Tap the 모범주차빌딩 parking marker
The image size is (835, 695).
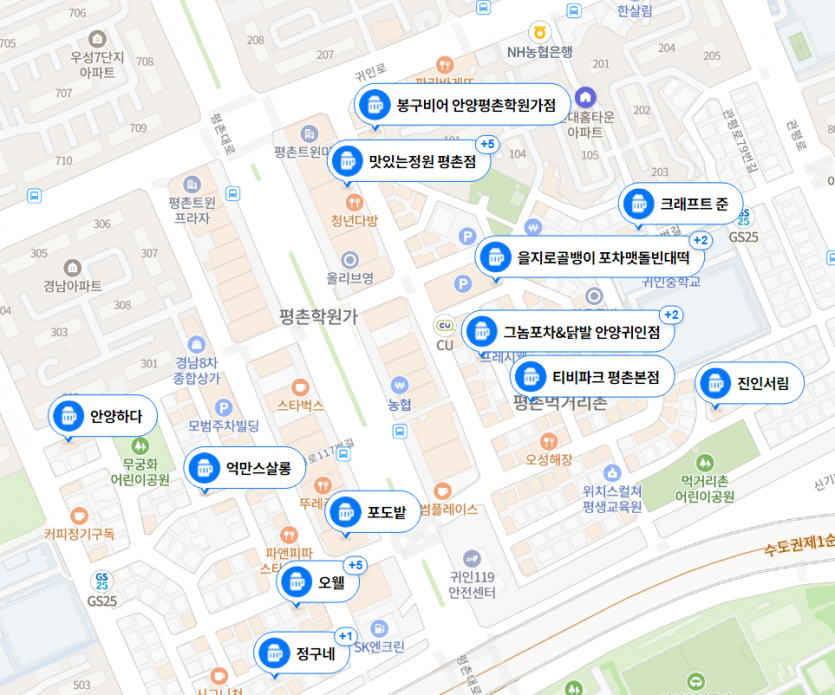[x=224, y=408]
